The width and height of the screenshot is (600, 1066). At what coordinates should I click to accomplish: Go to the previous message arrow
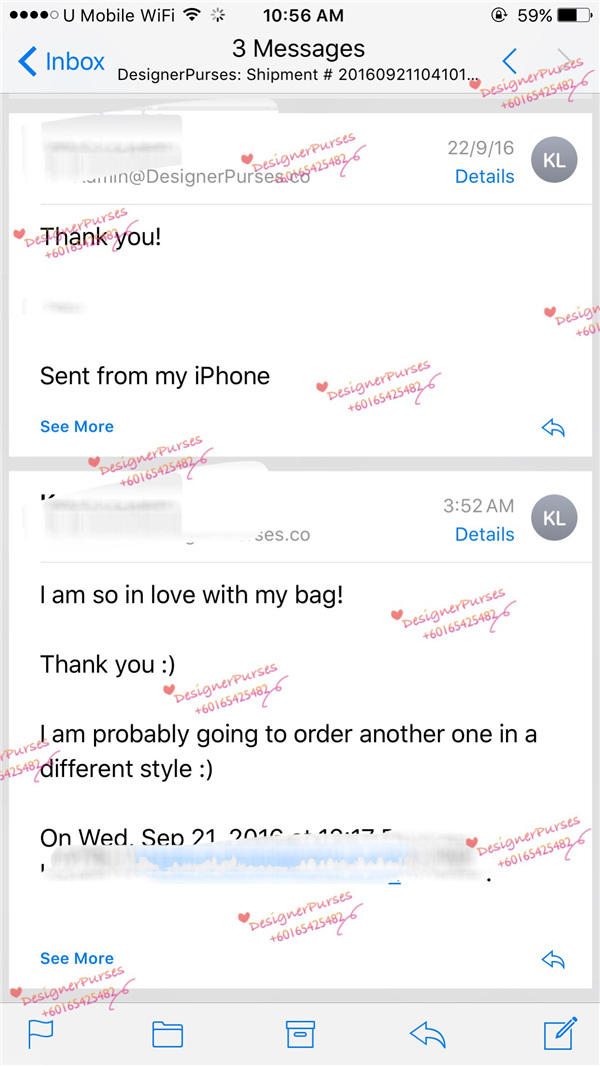[x=510, y=60]
